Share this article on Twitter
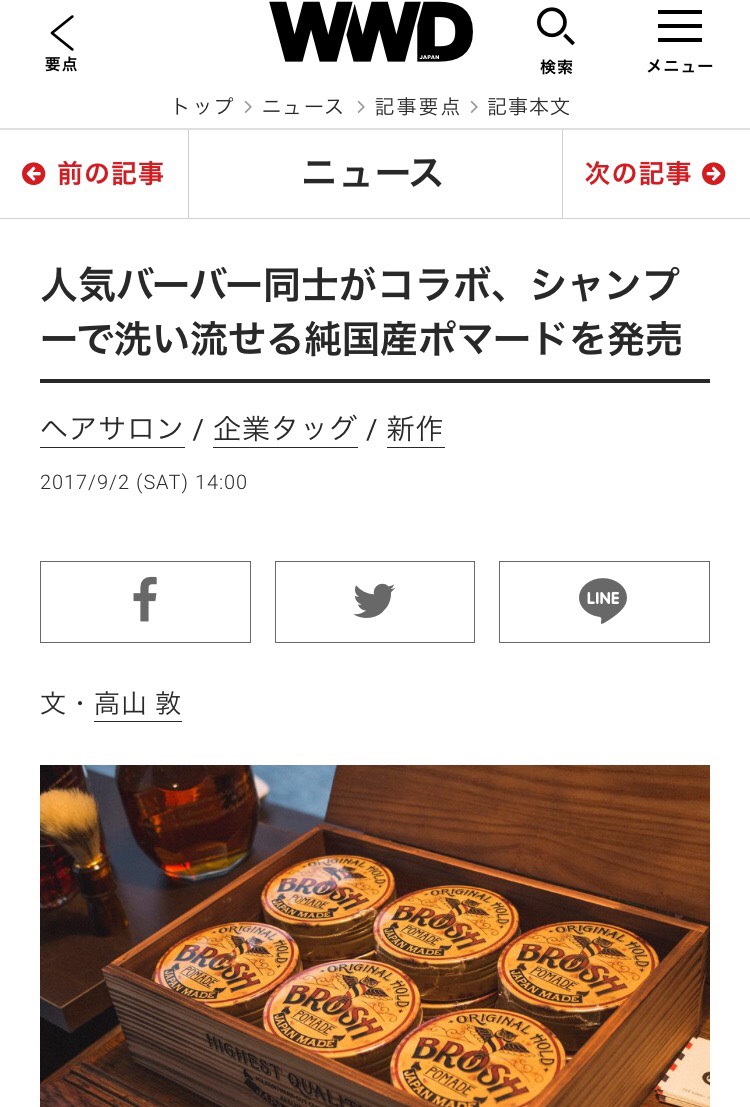750x1107 pixels. (x=374, y=601)
